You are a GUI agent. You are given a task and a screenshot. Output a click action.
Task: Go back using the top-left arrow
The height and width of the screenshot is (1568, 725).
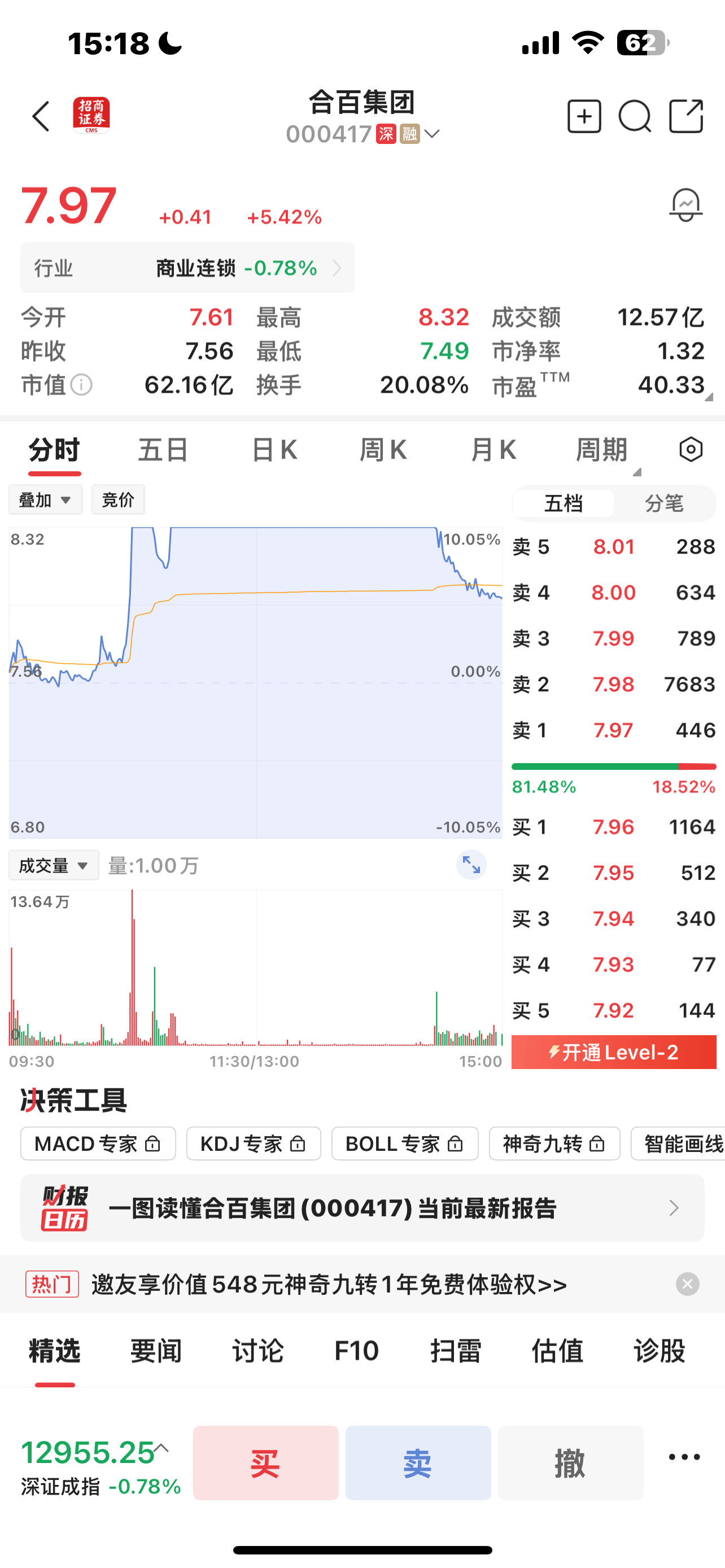point(41,116)
